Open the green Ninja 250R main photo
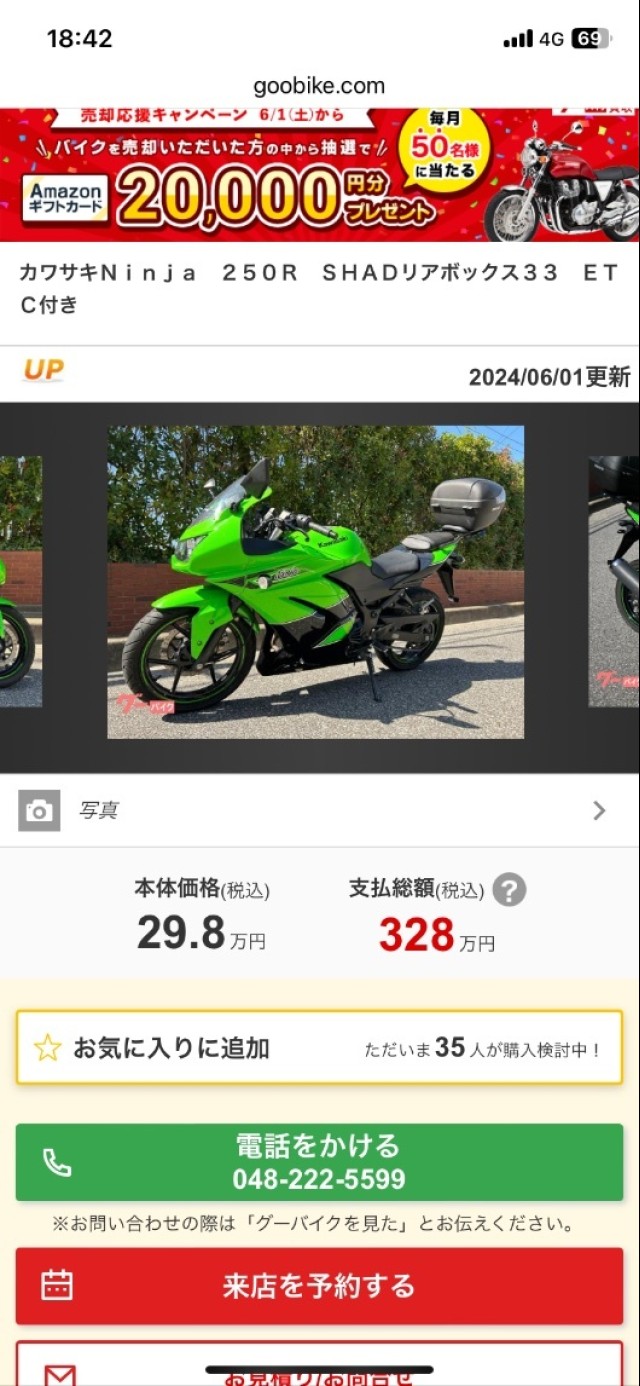 315,582
